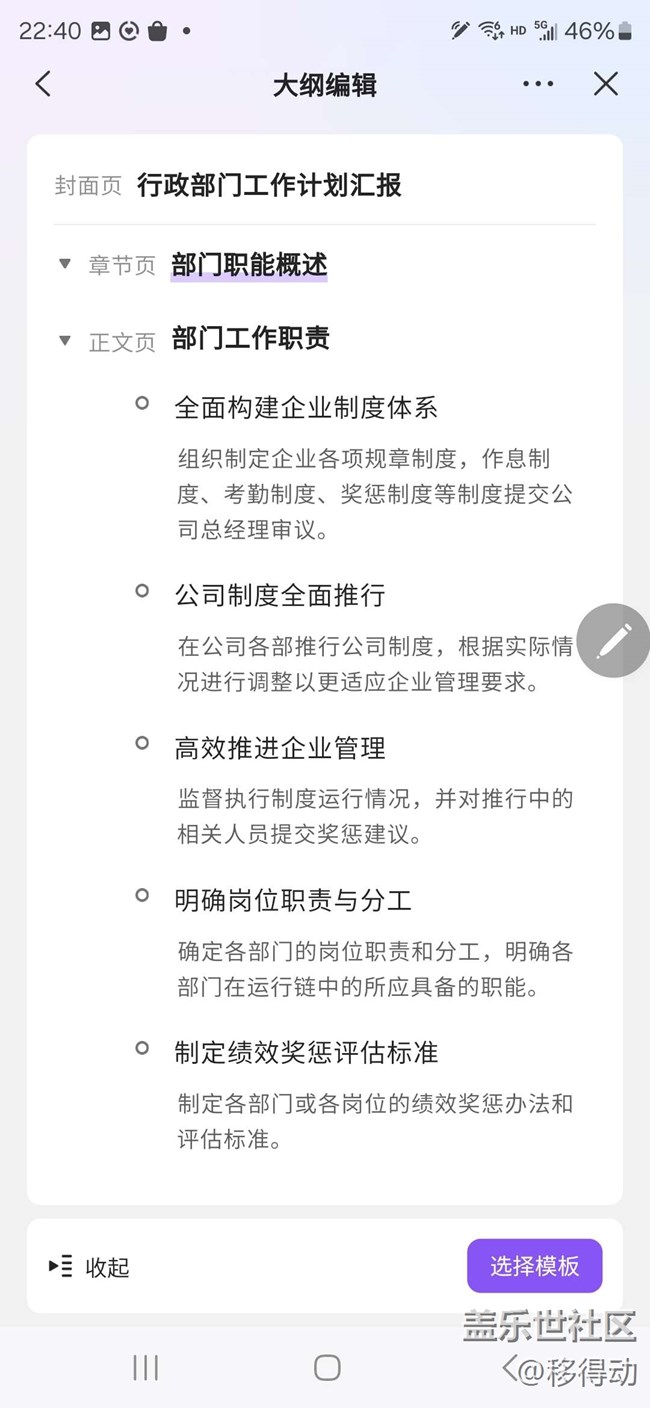
Task: Go to the system home screen
Action: pyautogui.click(x=327, y=1367)
